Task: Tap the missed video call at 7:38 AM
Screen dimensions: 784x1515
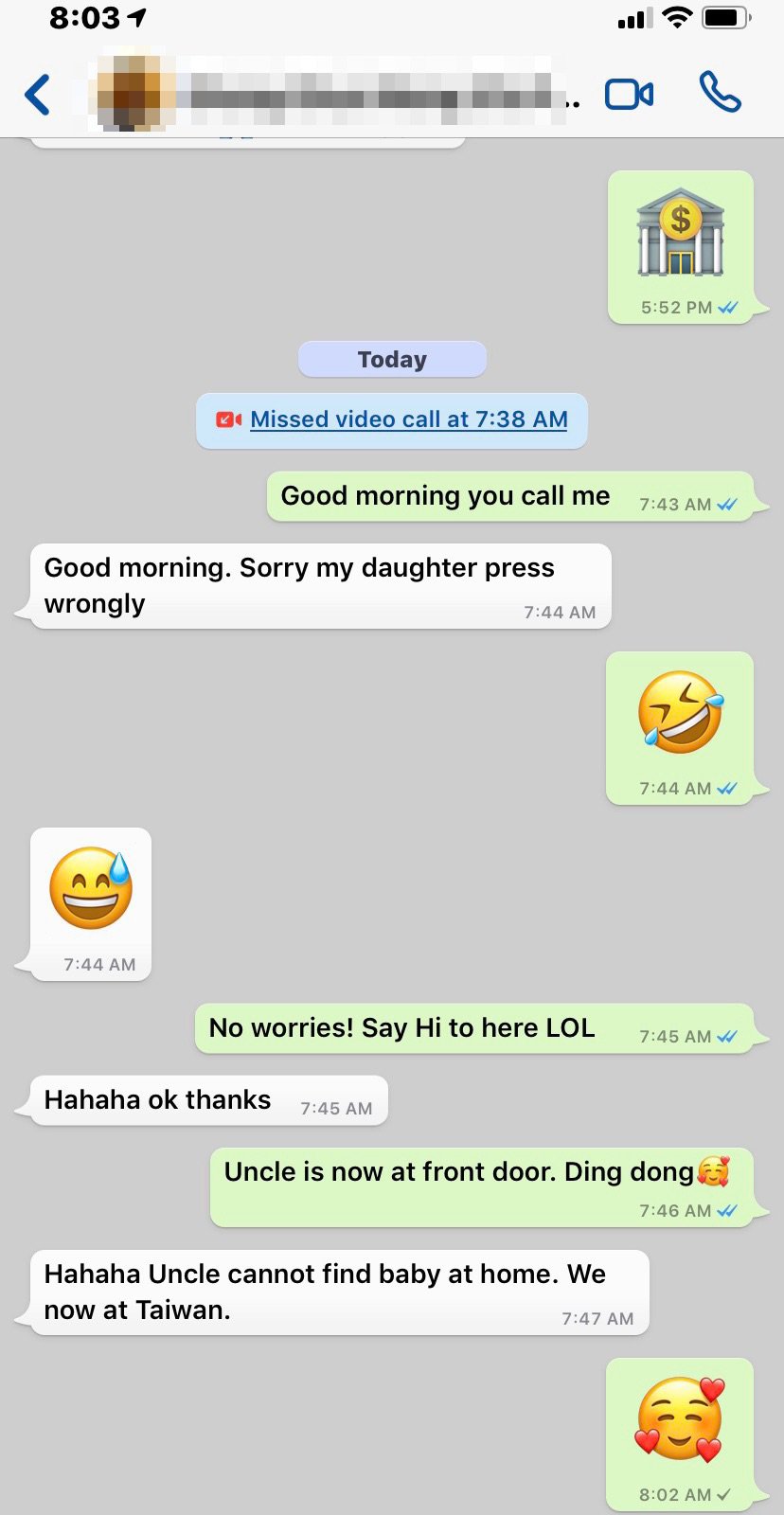Action: tap(408, 419)
